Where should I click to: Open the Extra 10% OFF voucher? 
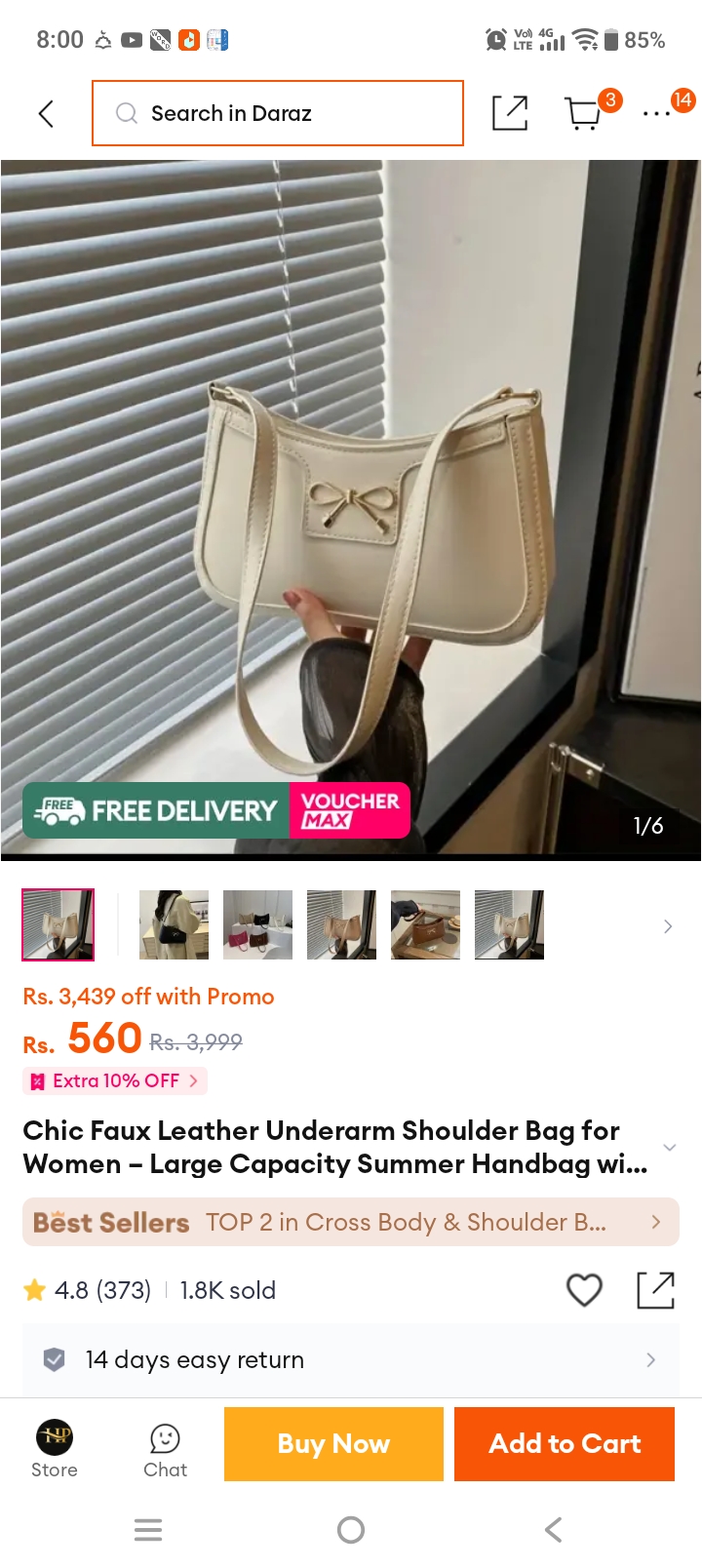tap(115, 1080)
